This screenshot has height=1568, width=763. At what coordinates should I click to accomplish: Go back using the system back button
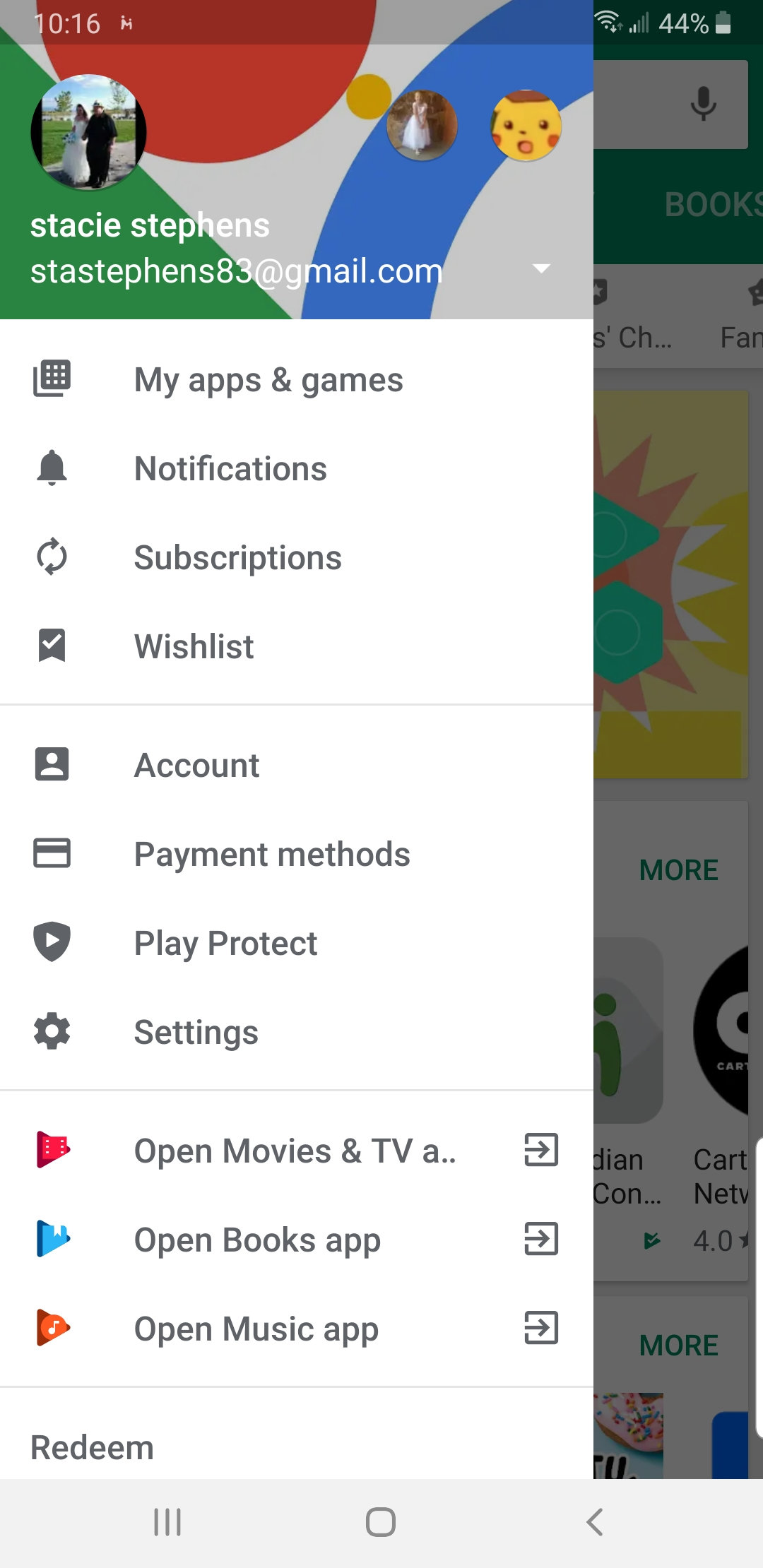595,1522
